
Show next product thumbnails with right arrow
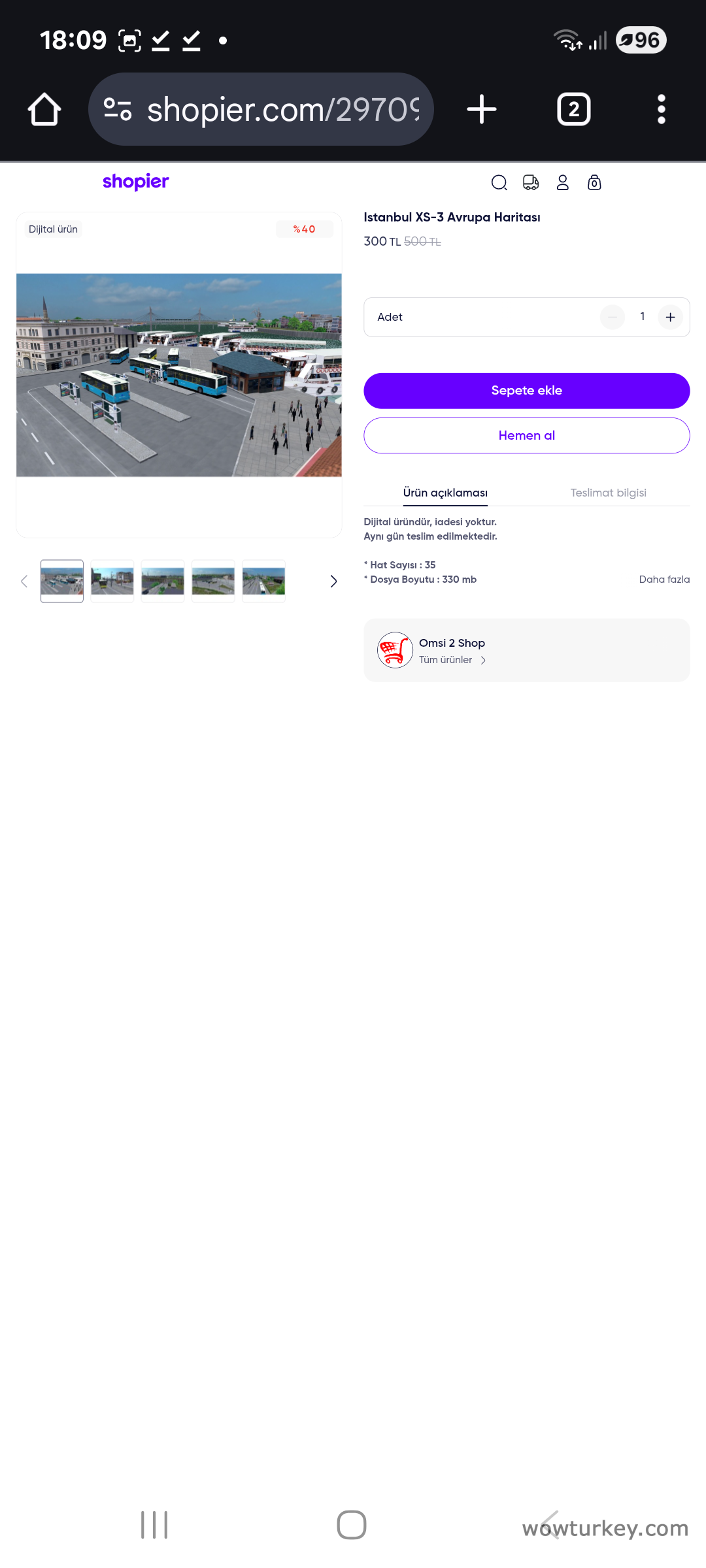tap(333, 581)
